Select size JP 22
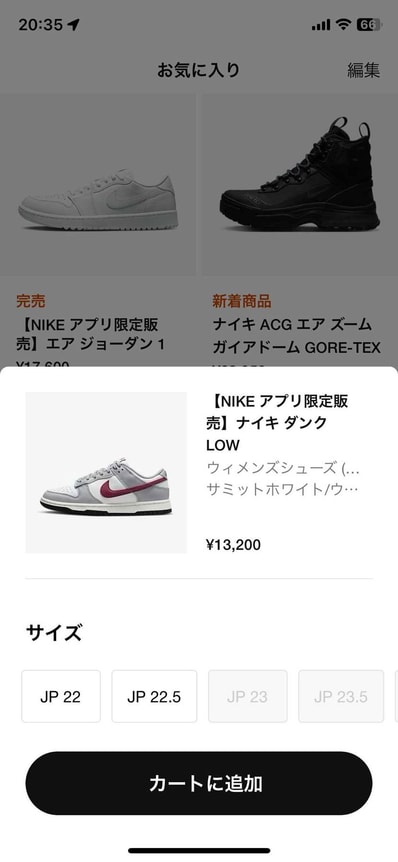Screen dimensions: 398x862 (61, 696)
